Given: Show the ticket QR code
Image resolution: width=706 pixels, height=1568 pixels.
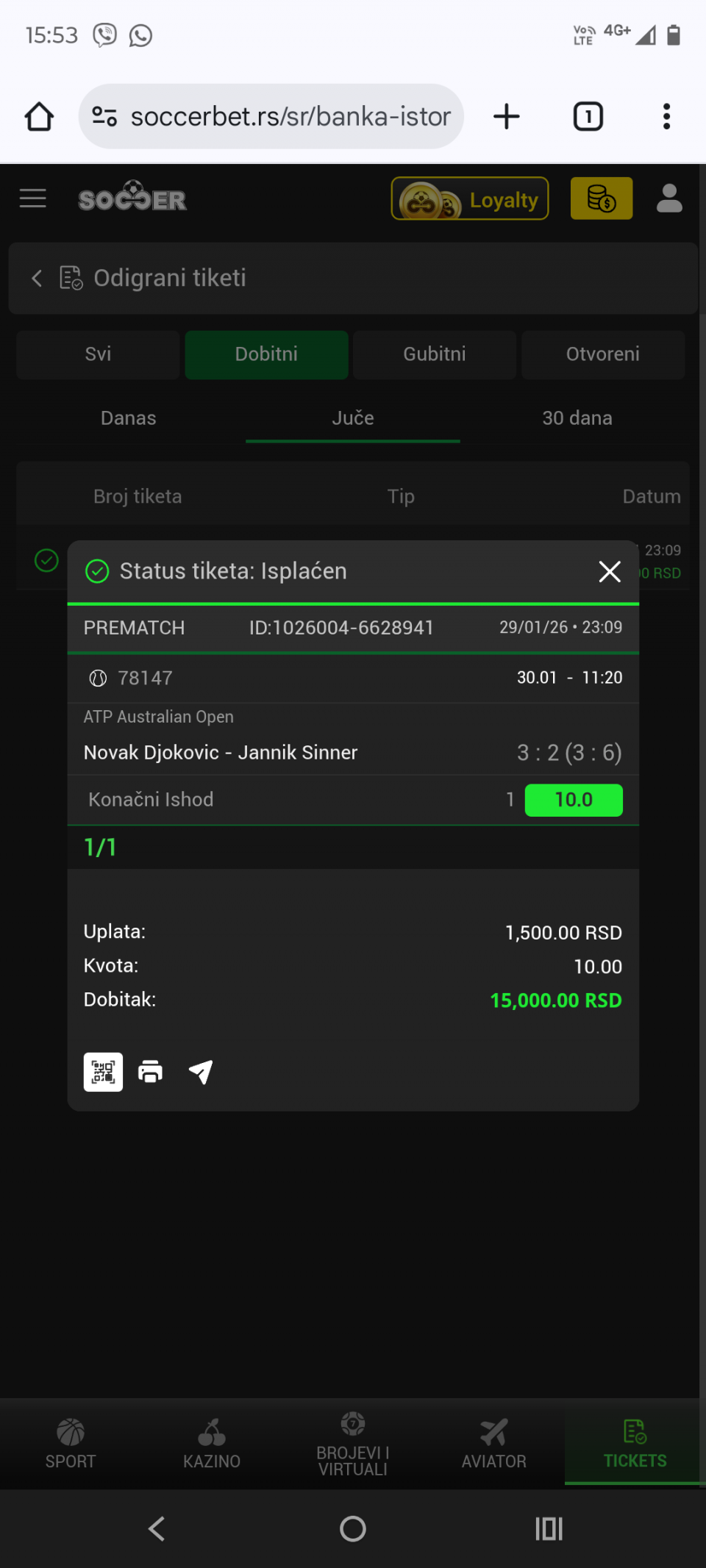Looking at the screenshot, I should (x=103, y=1072).
